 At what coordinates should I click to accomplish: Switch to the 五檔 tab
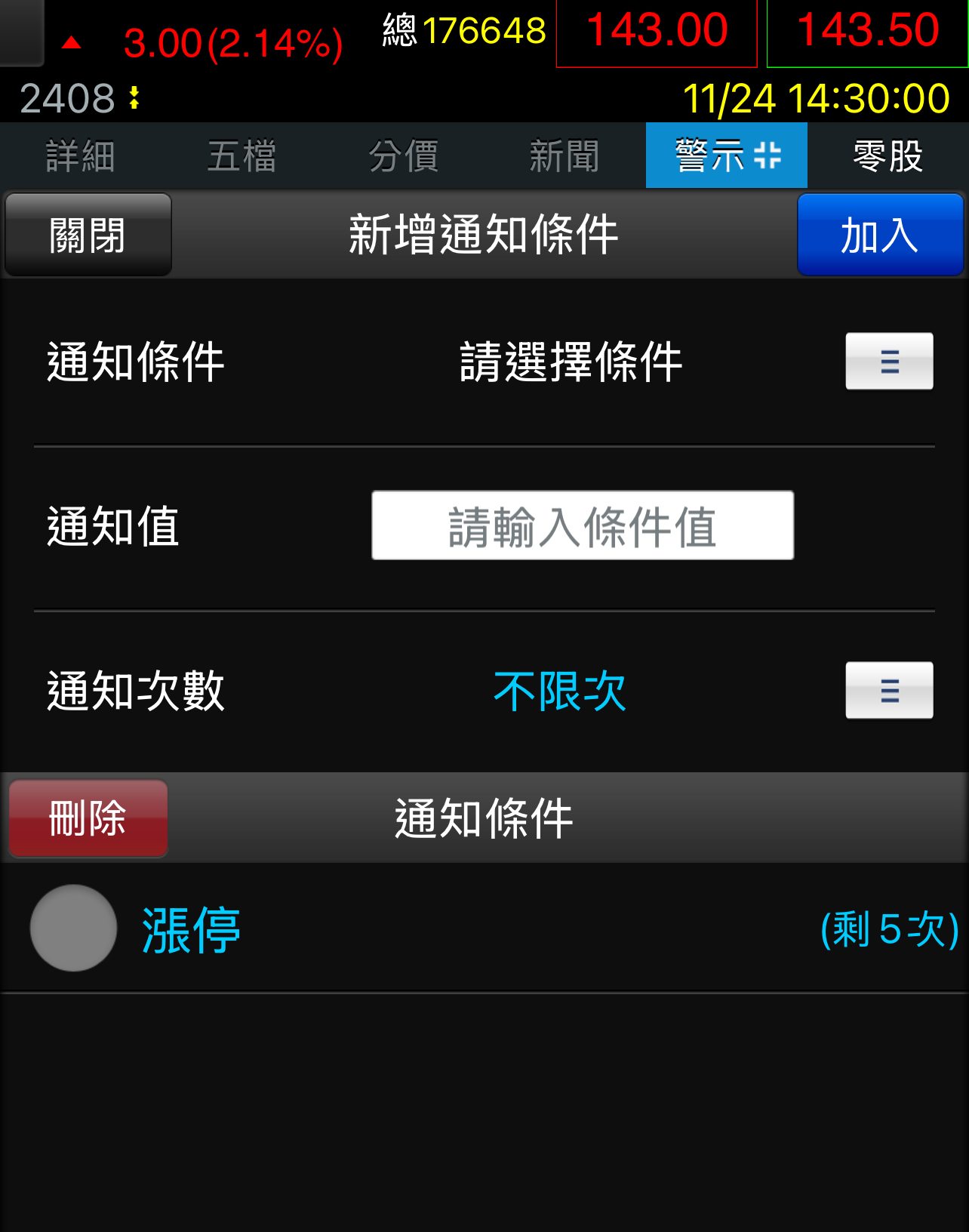click(x=242, y=156)
